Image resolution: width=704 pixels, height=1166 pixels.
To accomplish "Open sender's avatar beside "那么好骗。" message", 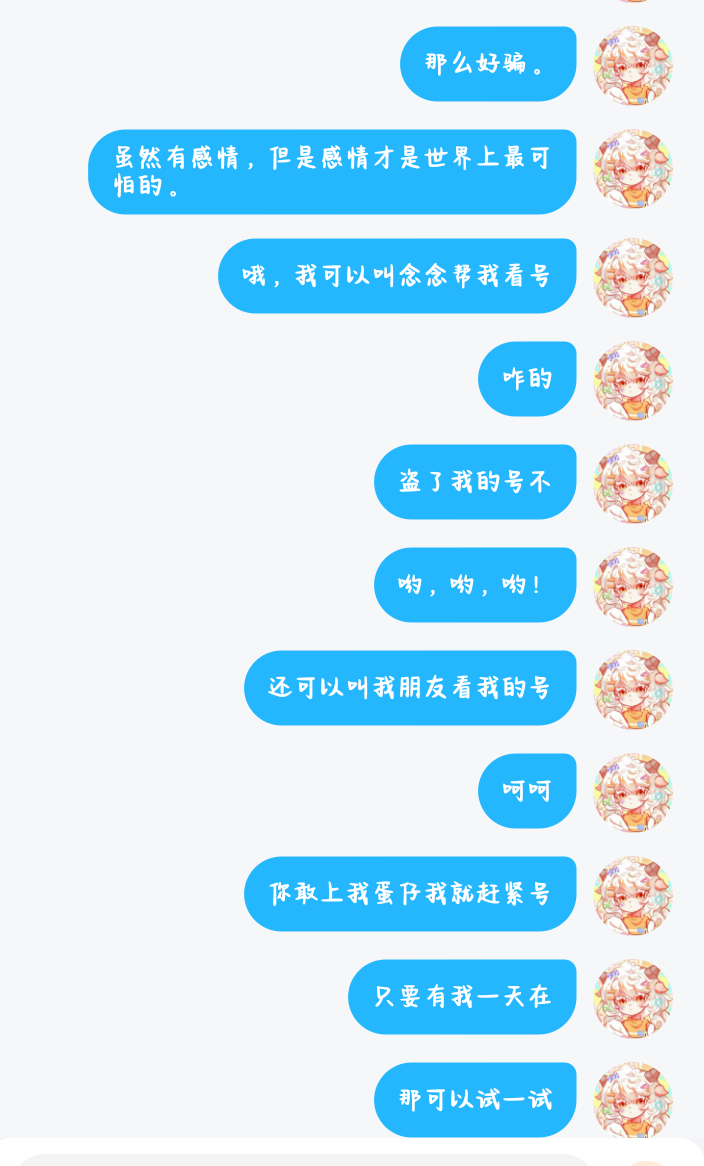I will 633,65.
